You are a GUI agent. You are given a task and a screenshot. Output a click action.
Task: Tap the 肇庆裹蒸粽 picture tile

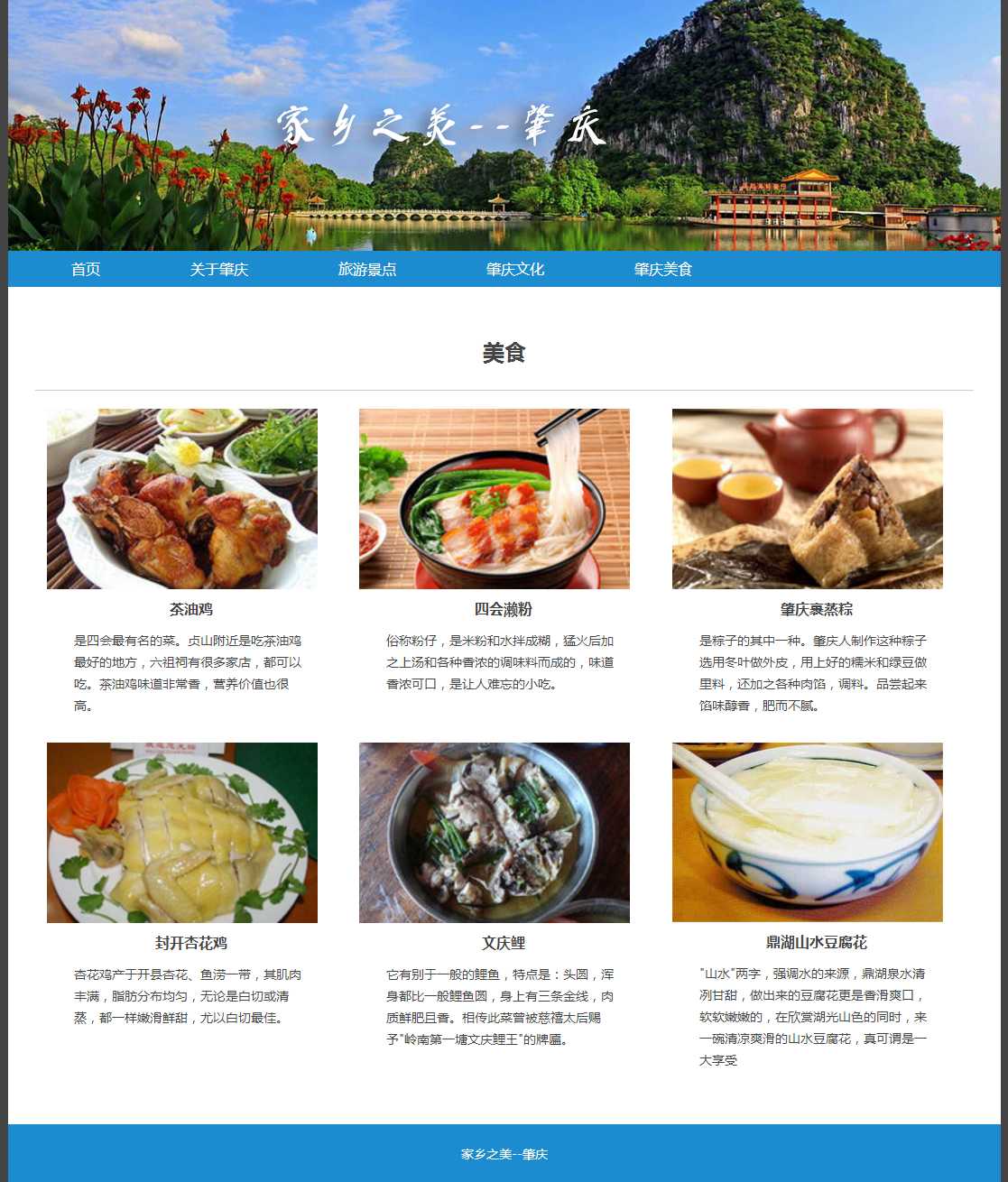coord(807,499)
